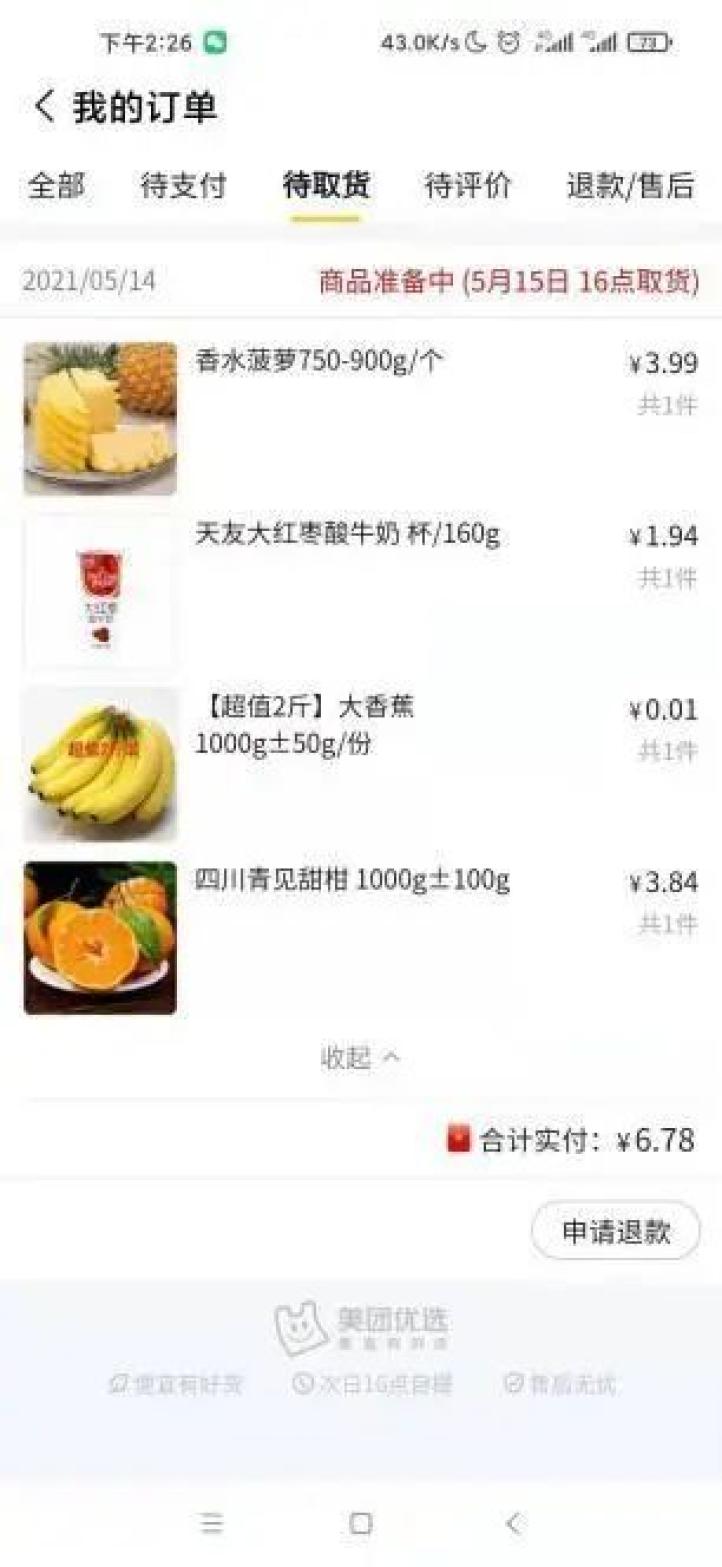Open recent apps from the navigation bar
This screenshot has height=1567, width=722.
click(211, 1523)
